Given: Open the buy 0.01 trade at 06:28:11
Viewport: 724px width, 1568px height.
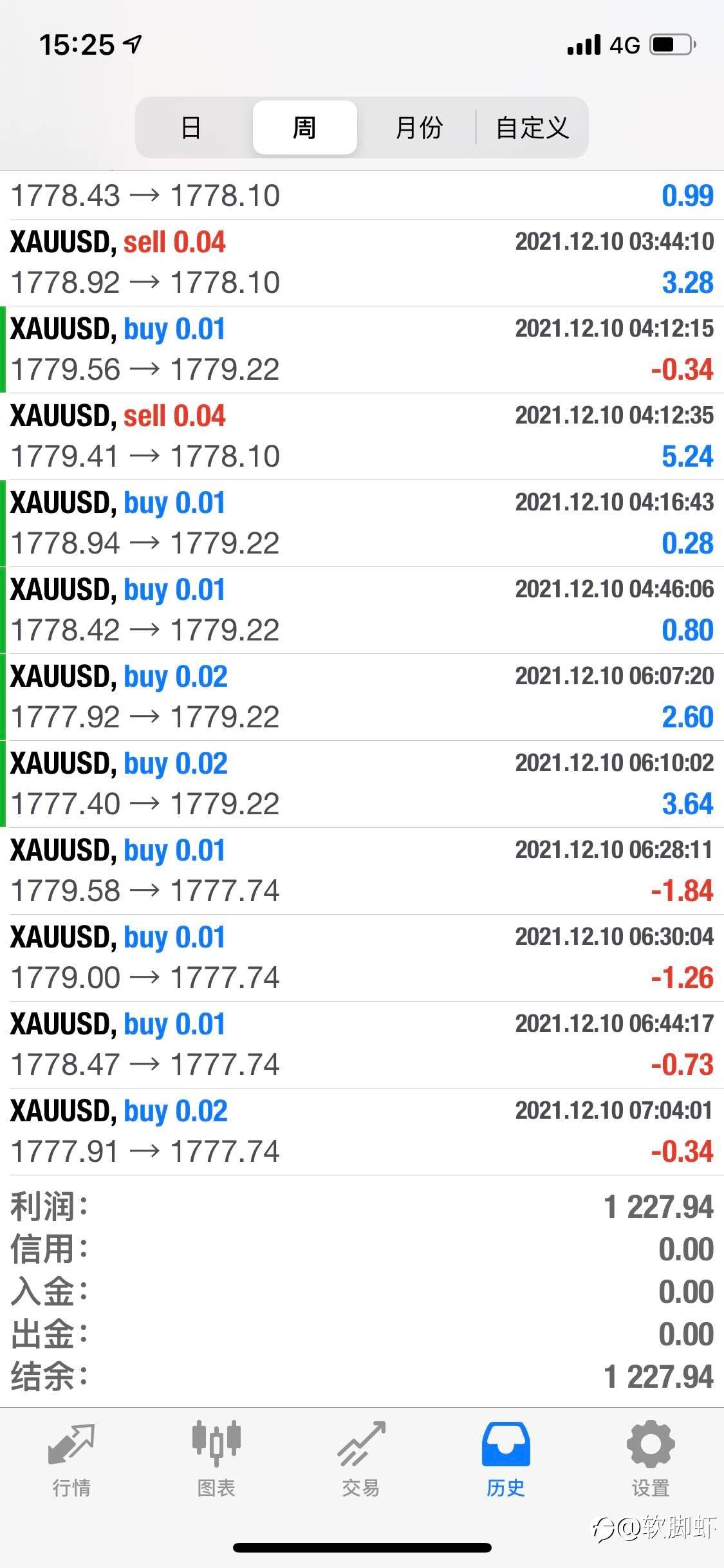Looking at the screenshot, I should click(362, 871).
